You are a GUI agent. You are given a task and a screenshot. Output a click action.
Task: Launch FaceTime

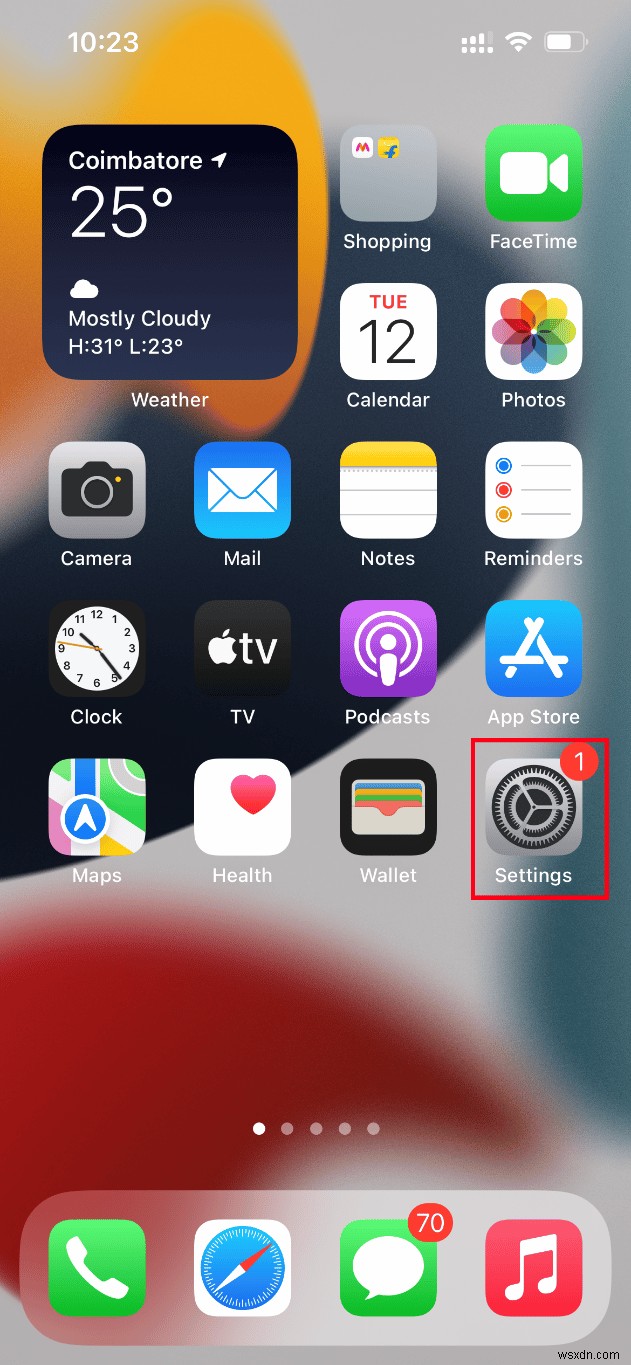pyautogui.click(x=533, y=173)
